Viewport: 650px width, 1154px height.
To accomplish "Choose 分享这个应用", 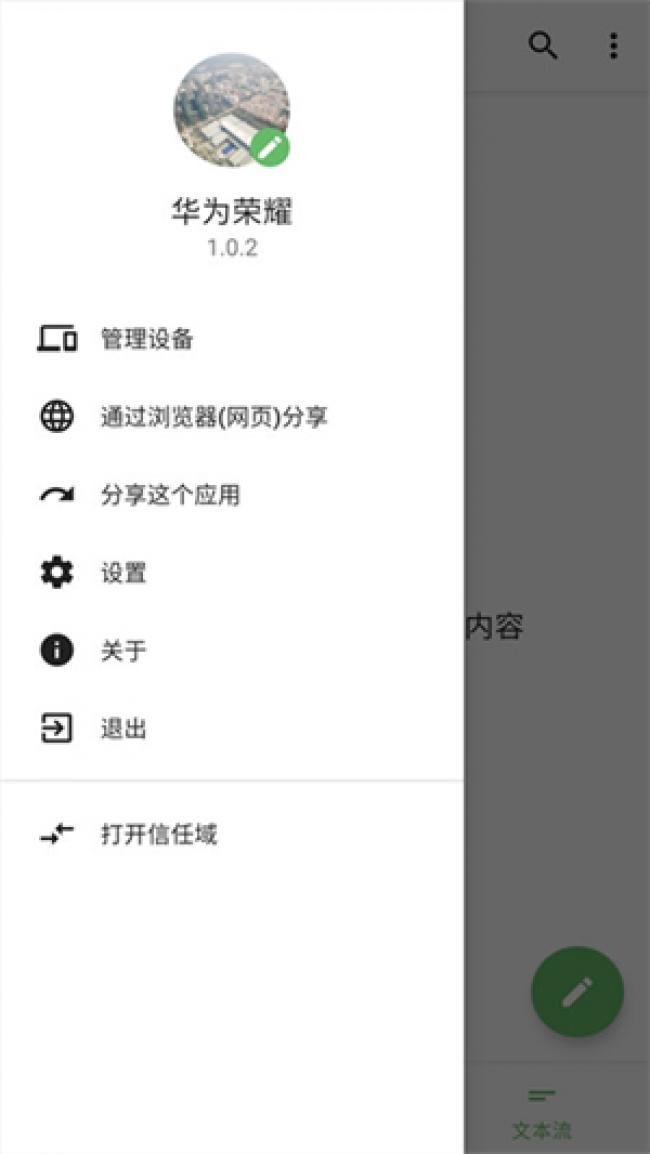I will click(232, 495).
